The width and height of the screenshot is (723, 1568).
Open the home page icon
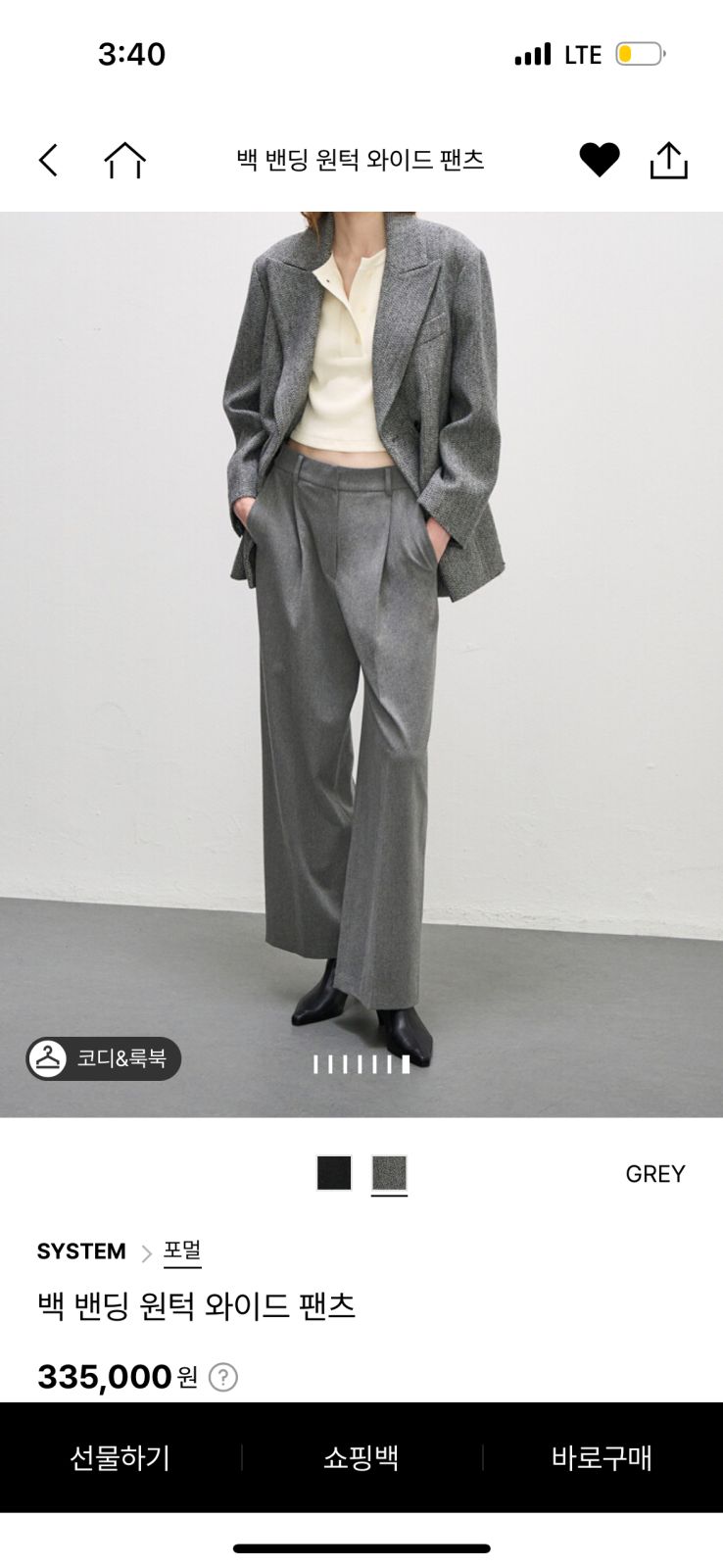click(x=124, y=160)
